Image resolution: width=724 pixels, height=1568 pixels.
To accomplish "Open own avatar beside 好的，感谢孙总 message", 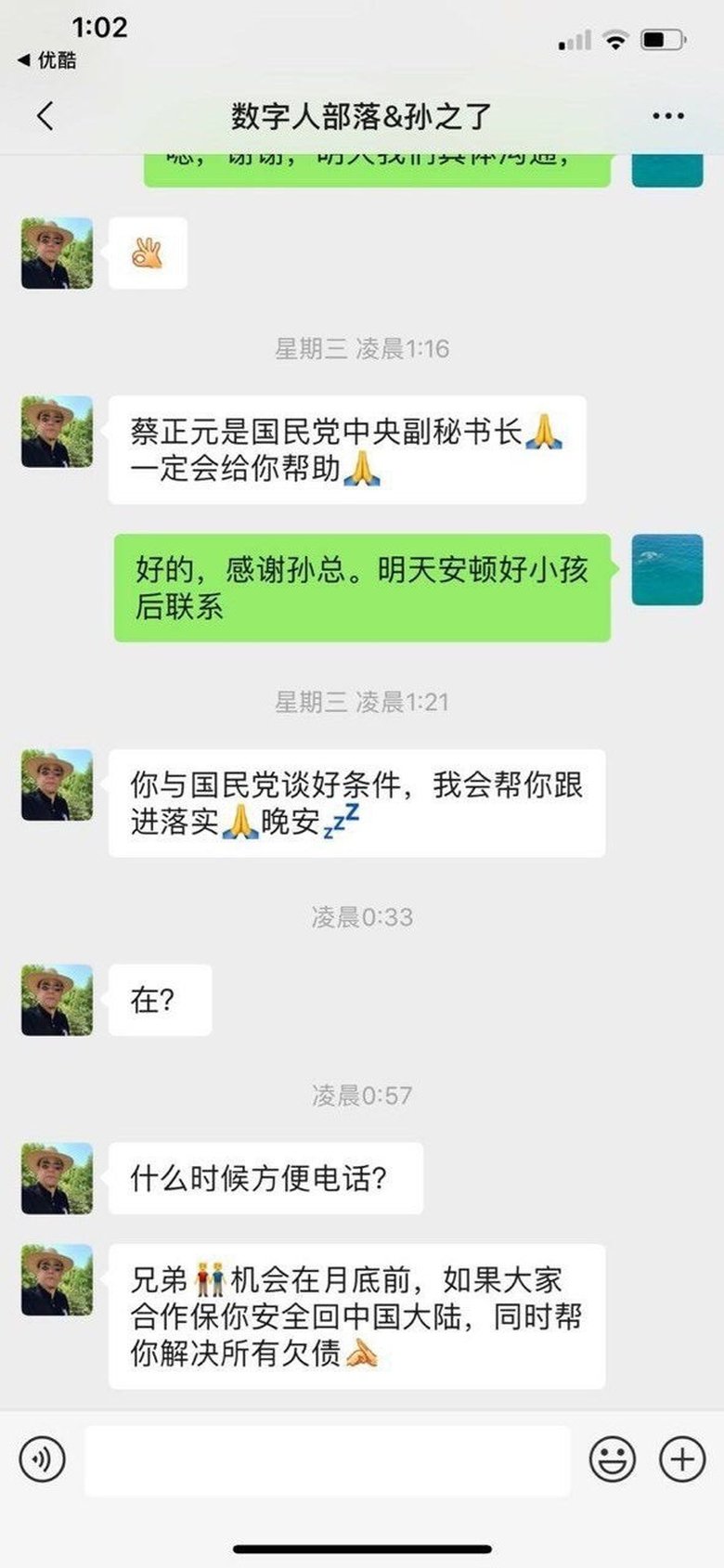I will pos(667,570).
